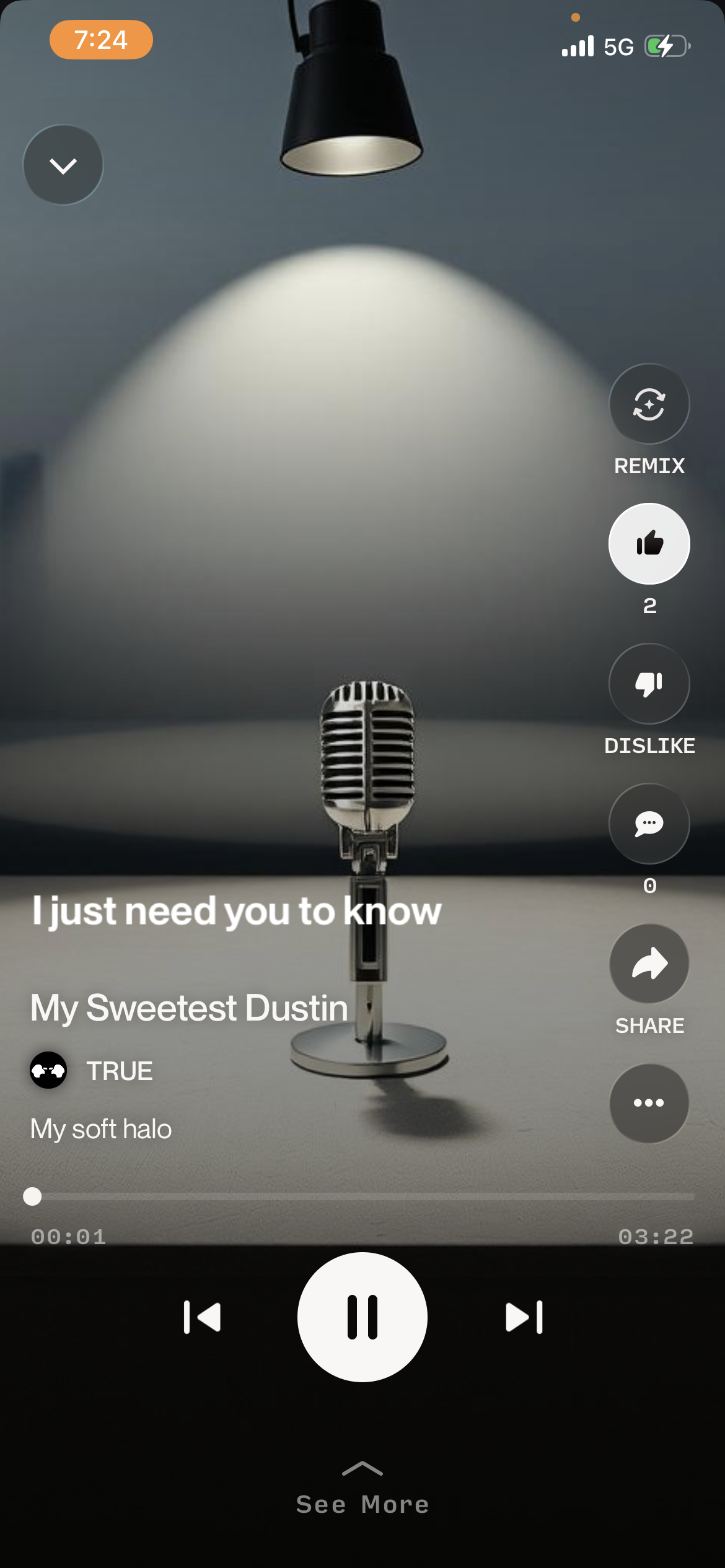725x1568 pixels.
Task: Select the dislike thumbs-down icon
Action: coord(648,683)
